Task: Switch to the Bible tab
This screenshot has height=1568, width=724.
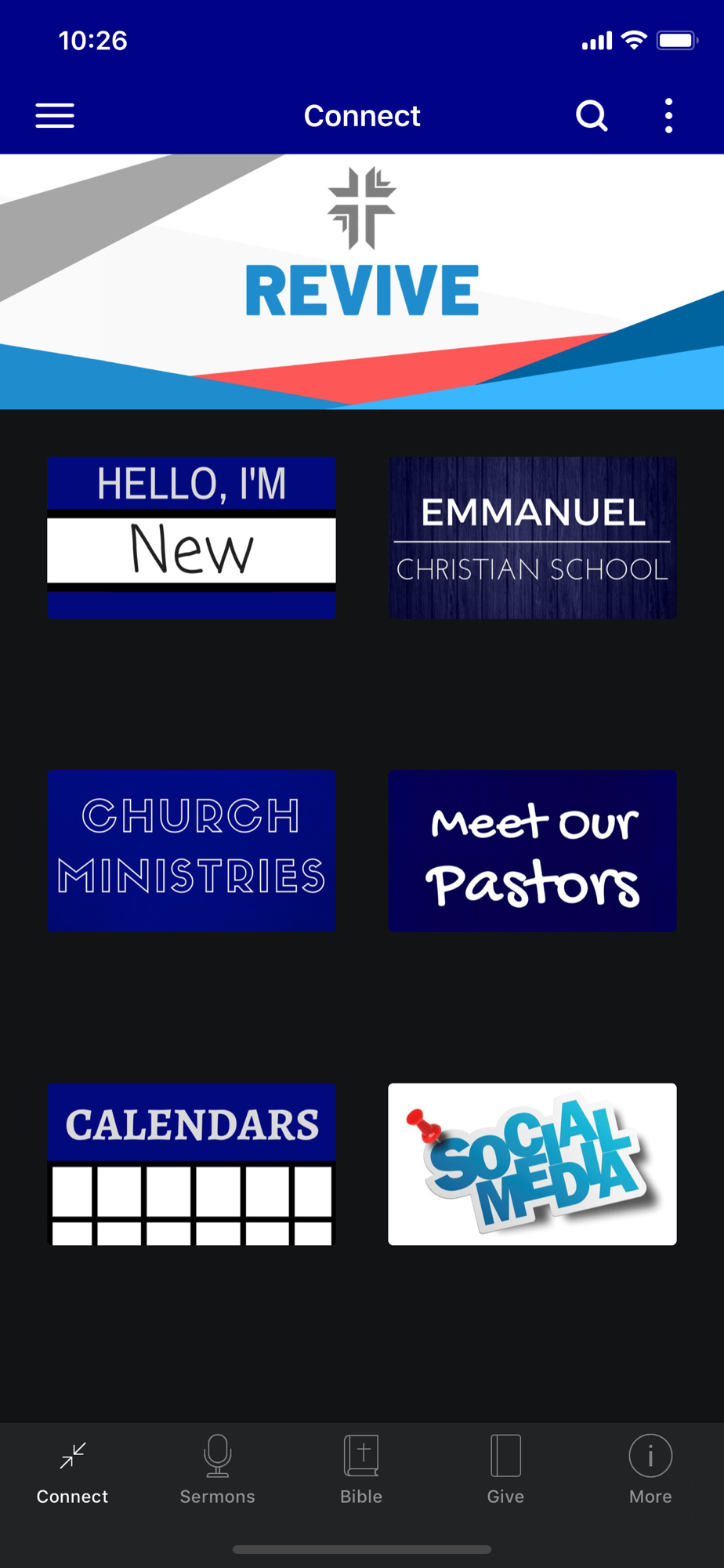Action: (361, 1470)
